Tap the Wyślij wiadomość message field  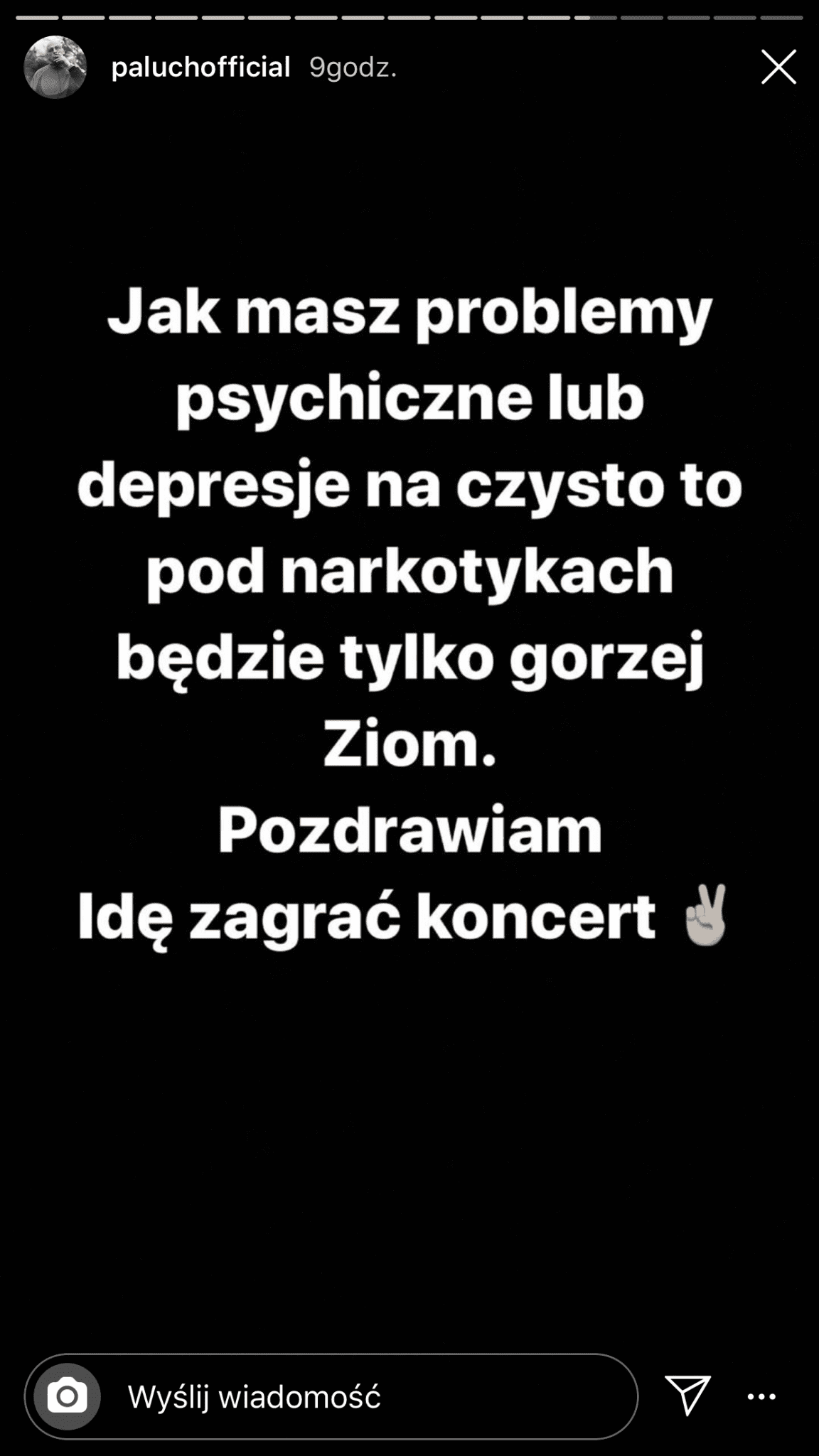[x=331, y=1396]
